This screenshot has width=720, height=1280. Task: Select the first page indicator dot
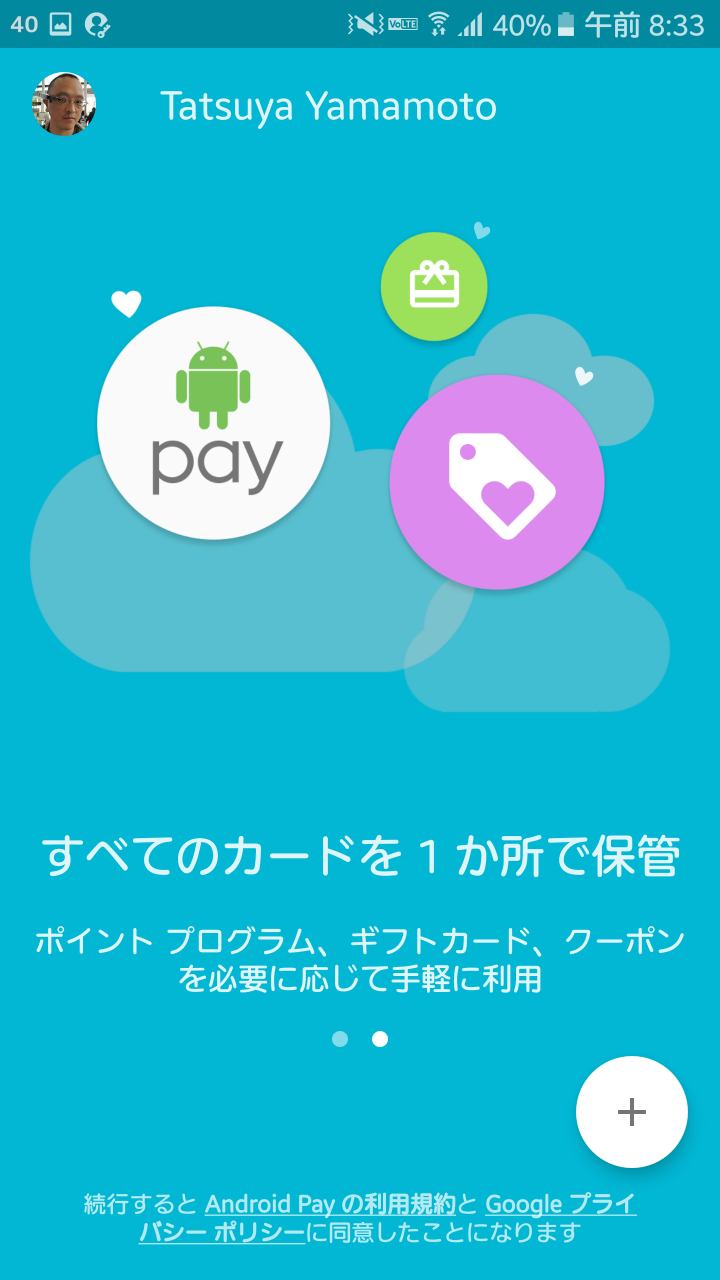click(x=340, y=1039)
